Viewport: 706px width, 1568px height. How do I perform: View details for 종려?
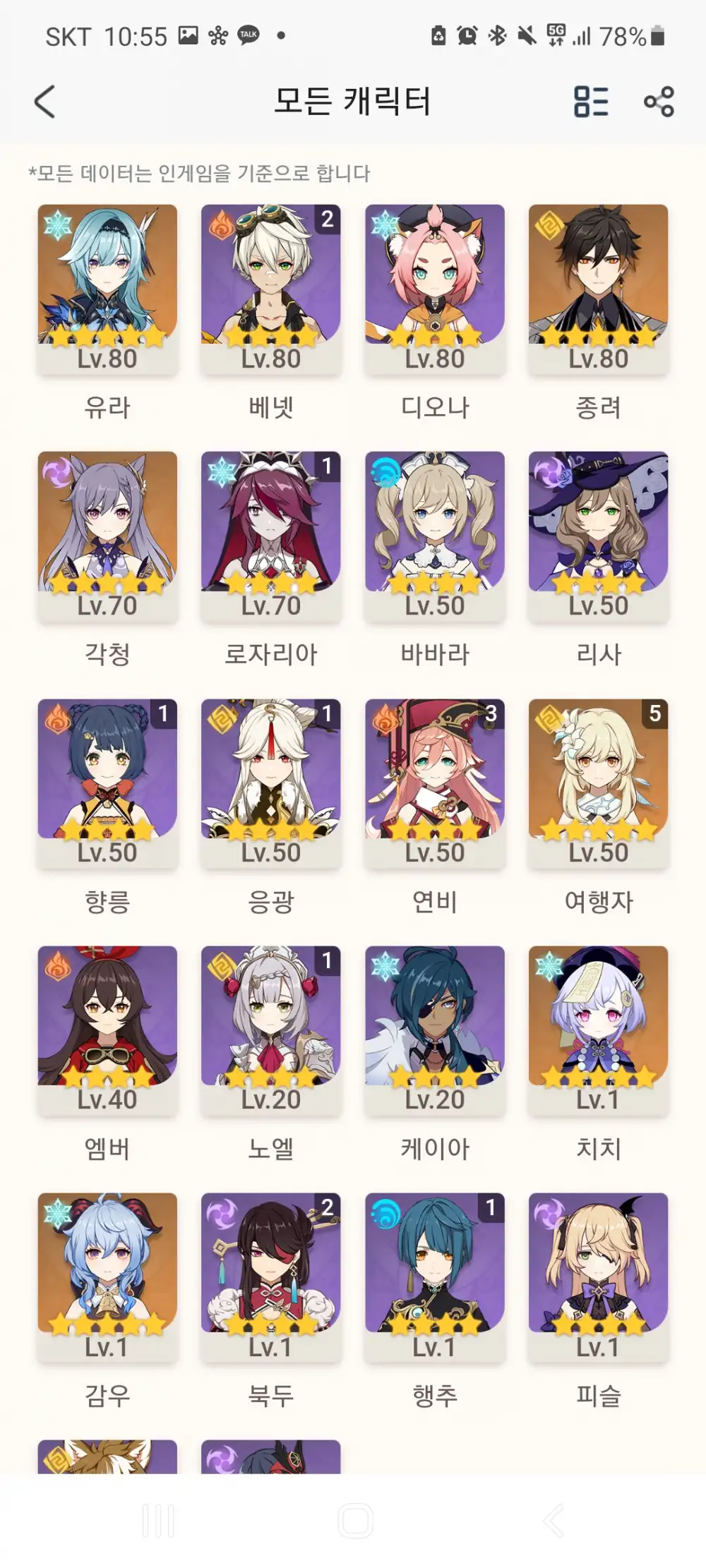coord(599,288)
